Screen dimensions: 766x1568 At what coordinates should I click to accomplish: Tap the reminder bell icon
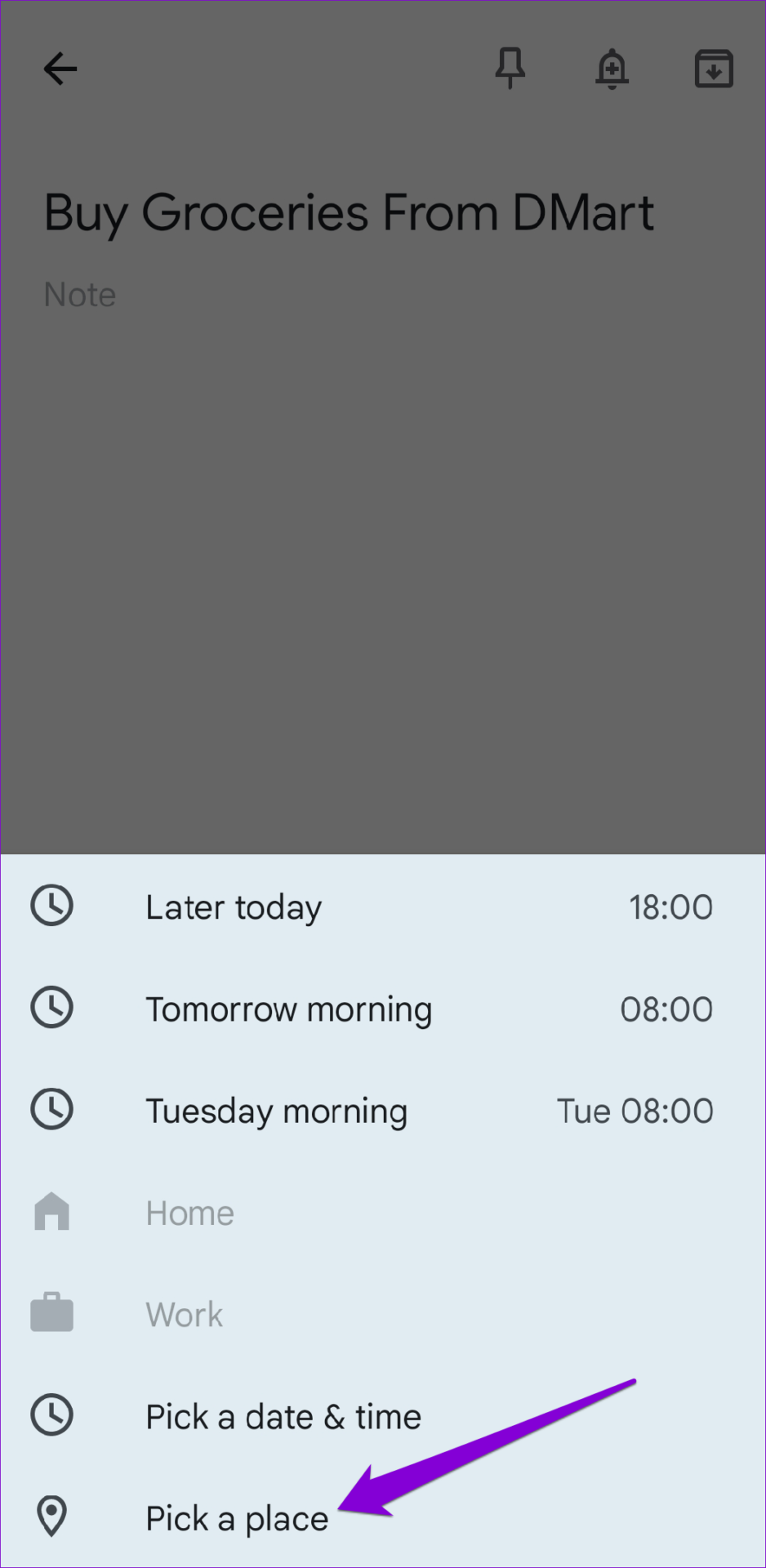coord(612,69)
